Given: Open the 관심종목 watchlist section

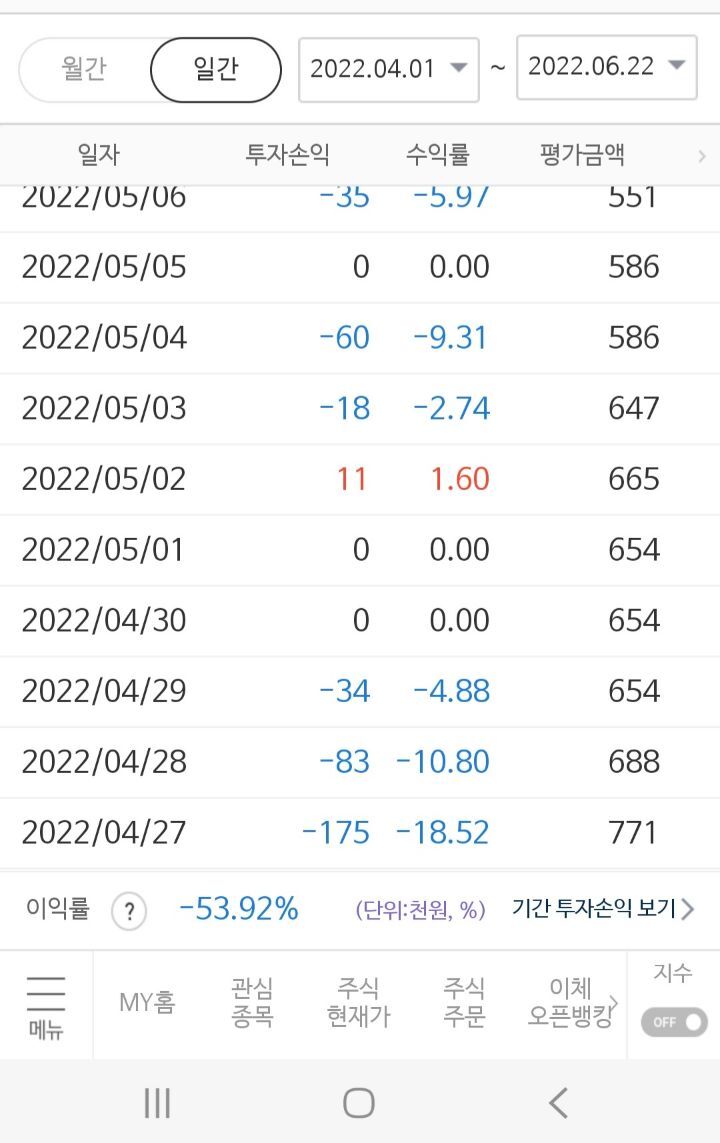Looking at the screenshot, I should 253,1003.
